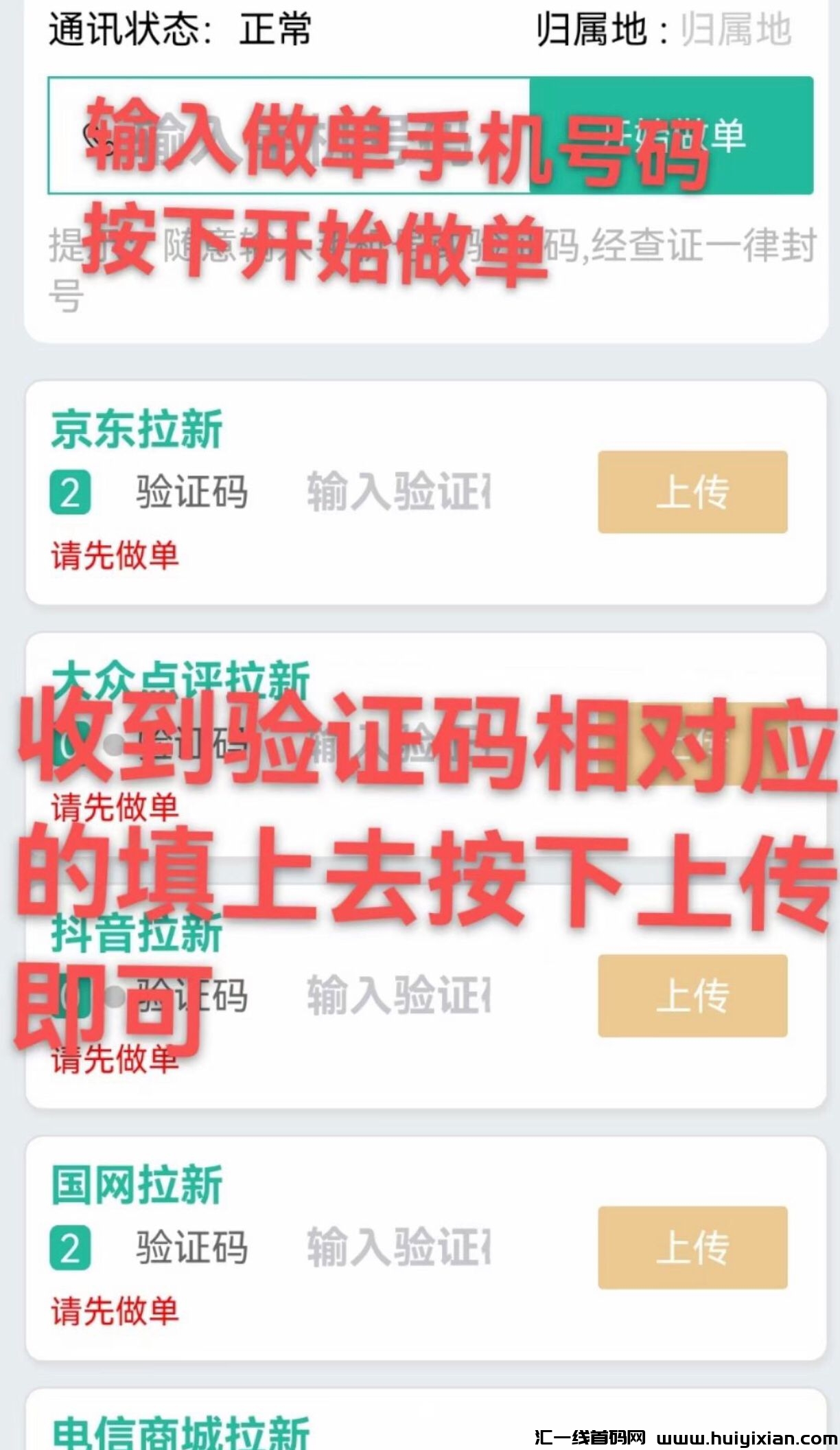Click the green count badge beside 京东拉新 验证码

pyautogui.click(x=71, y=492)
